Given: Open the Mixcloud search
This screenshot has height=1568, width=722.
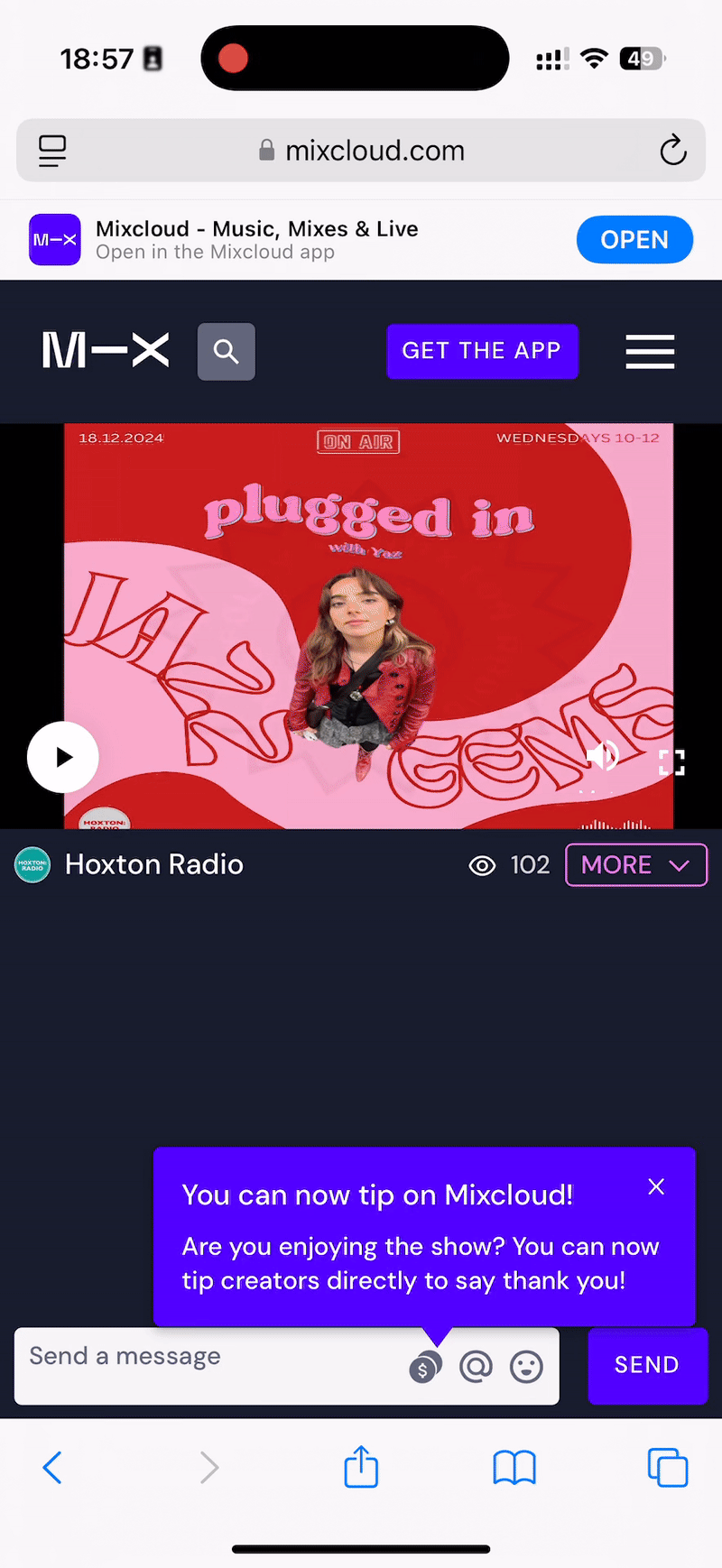Looking at the screenshot, I should (227, 352).
